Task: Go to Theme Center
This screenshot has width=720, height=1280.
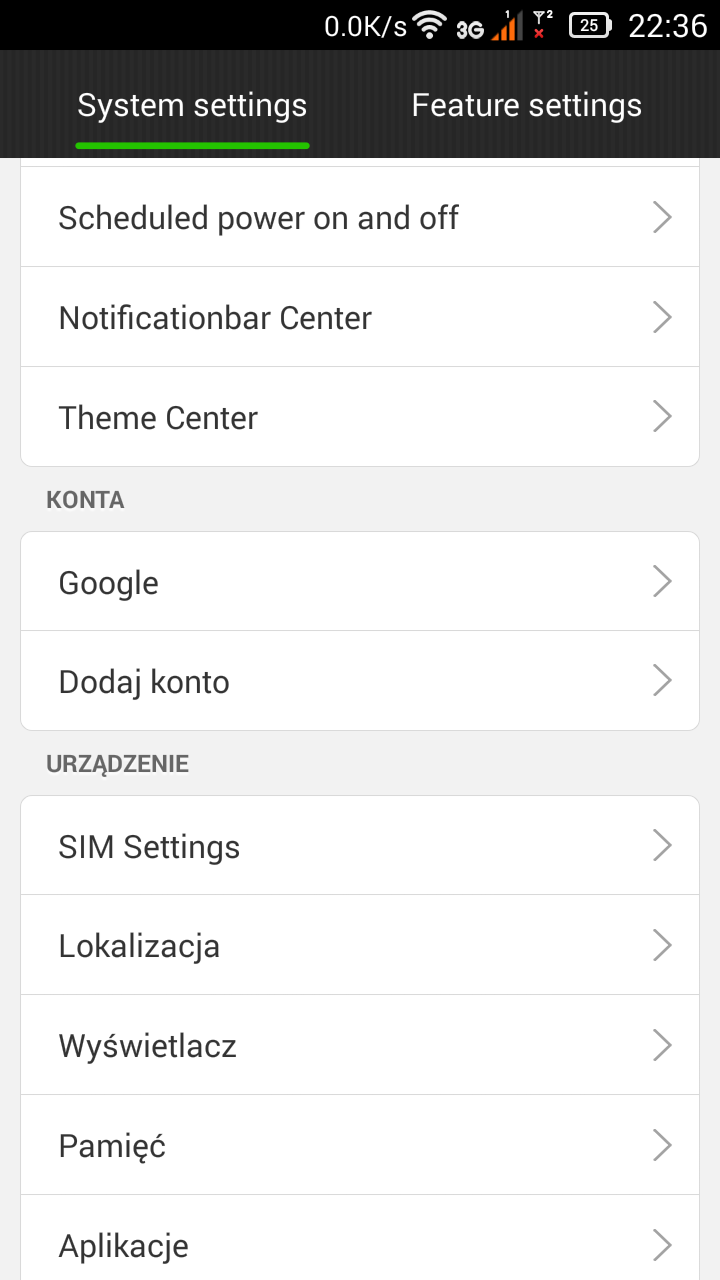Action: 360,417
